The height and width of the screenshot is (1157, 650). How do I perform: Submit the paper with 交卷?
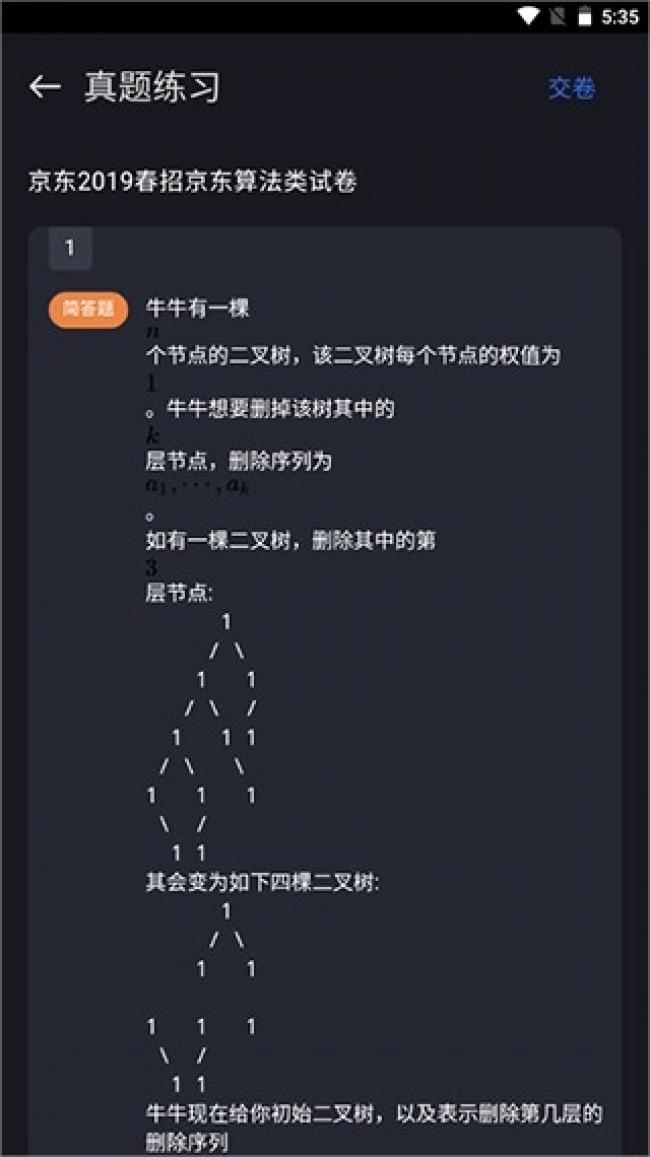(x=571, y=88)
